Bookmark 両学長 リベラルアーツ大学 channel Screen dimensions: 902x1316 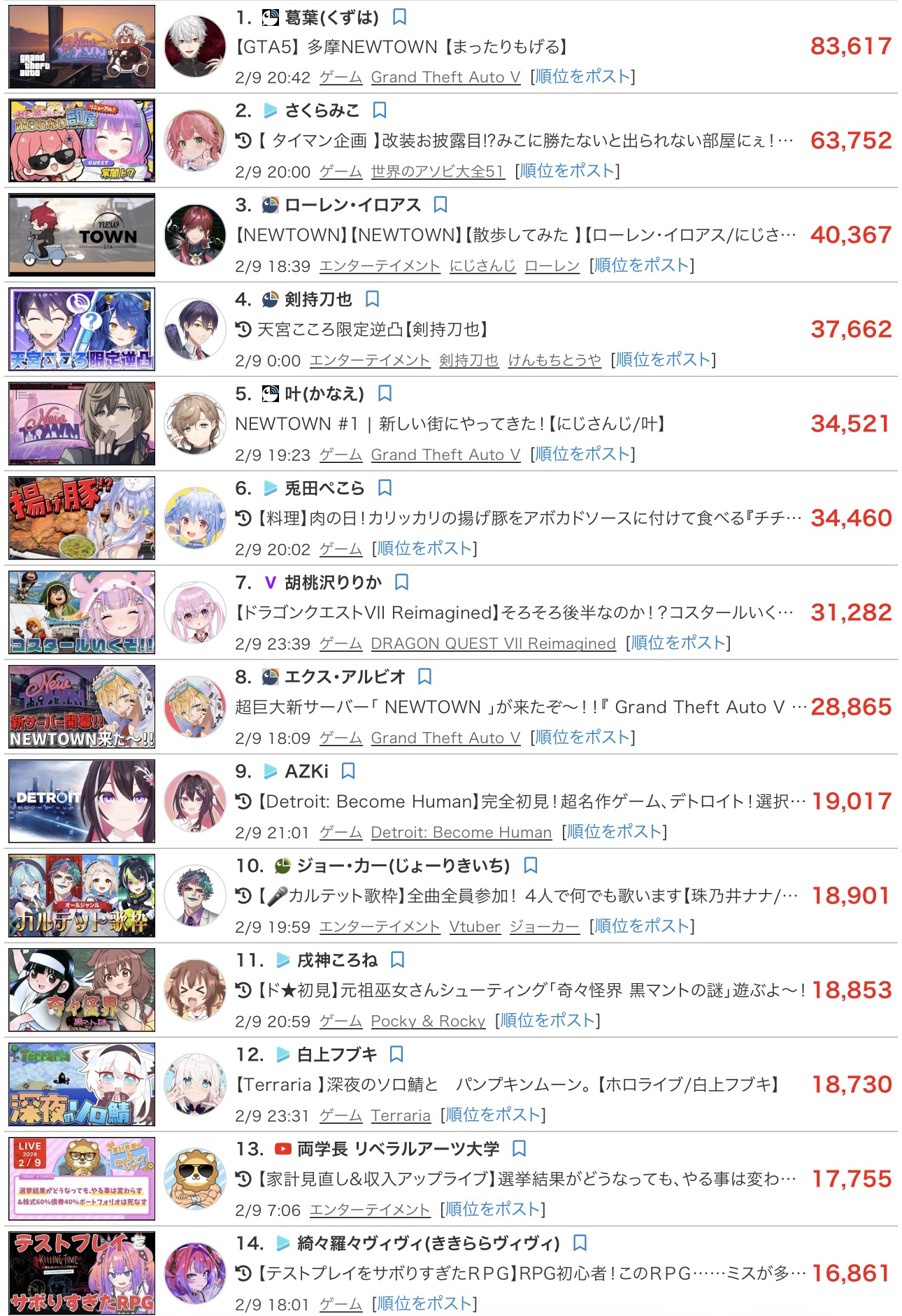[519, 1149]
